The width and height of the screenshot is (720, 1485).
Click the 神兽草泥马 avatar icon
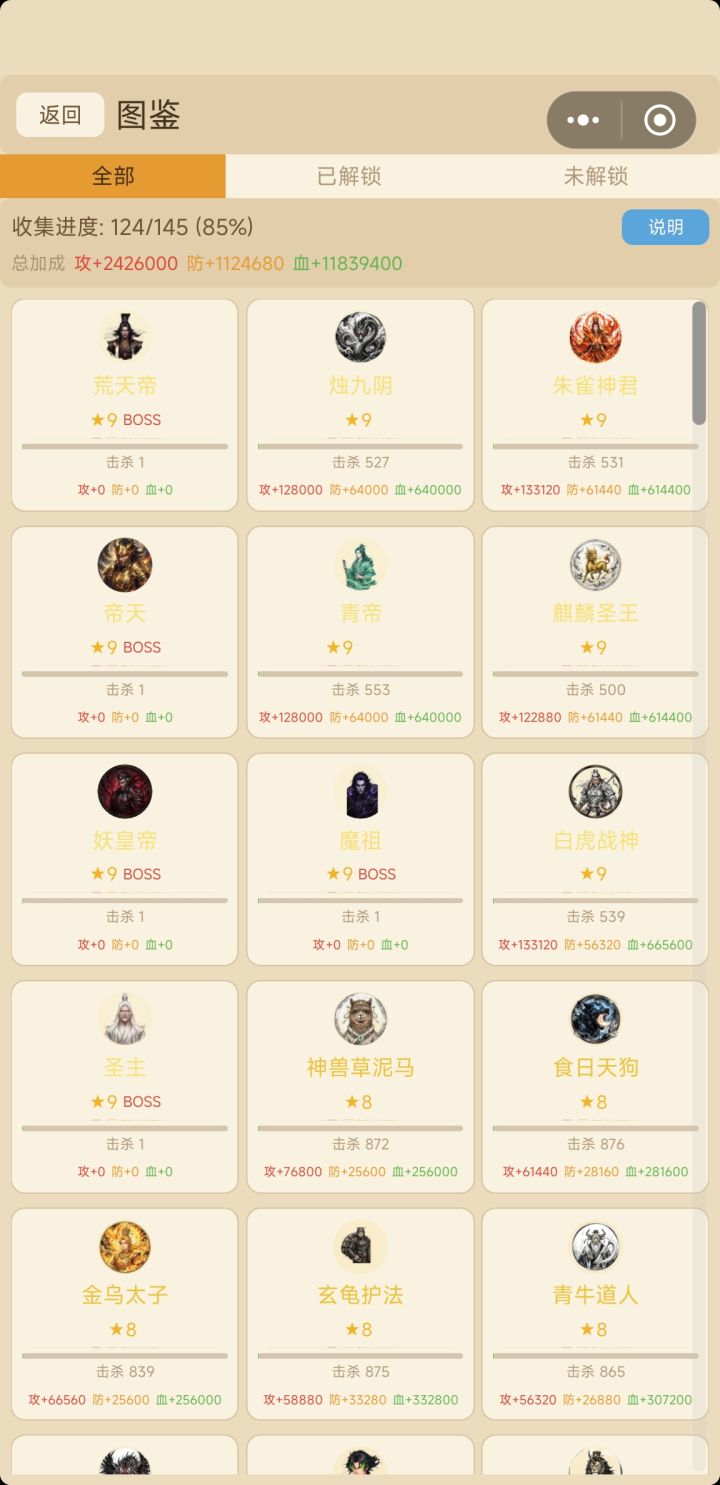[360, 1019]
